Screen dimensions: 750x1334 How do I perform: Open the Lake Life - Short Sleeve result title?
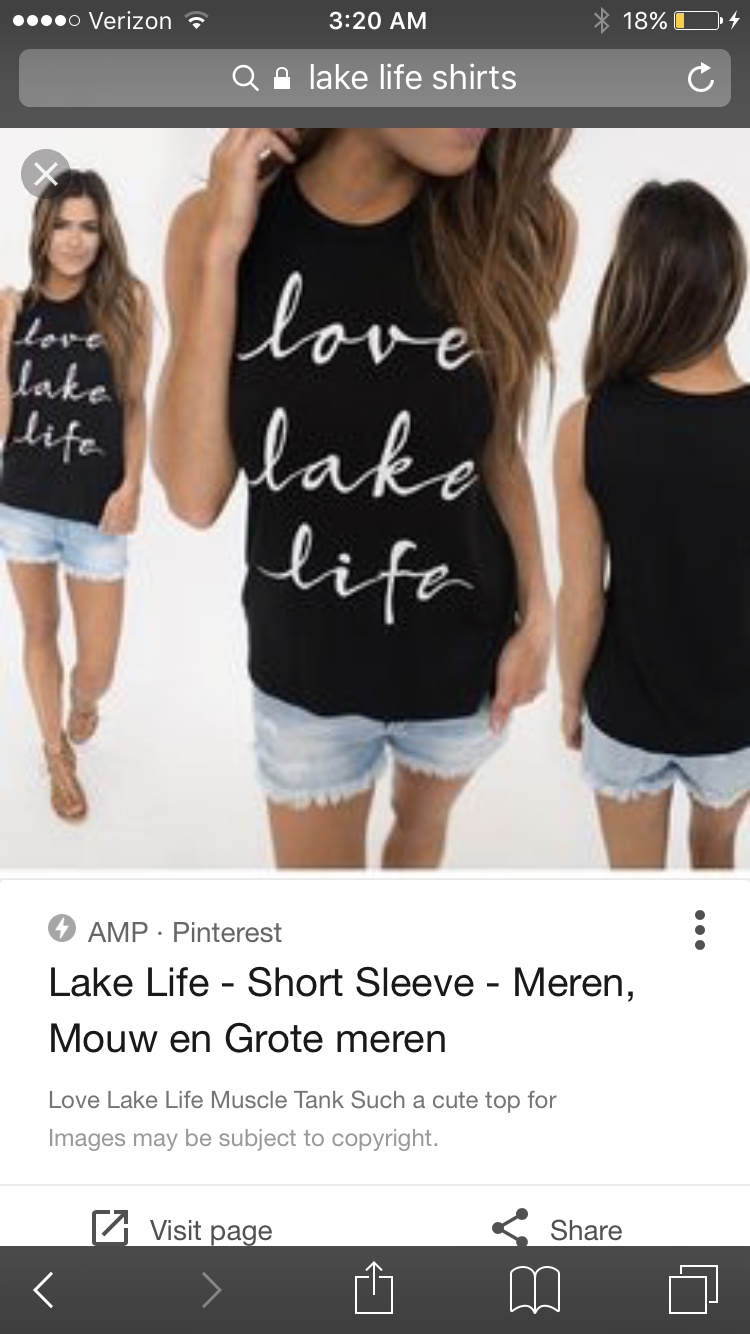point(342,1010)
